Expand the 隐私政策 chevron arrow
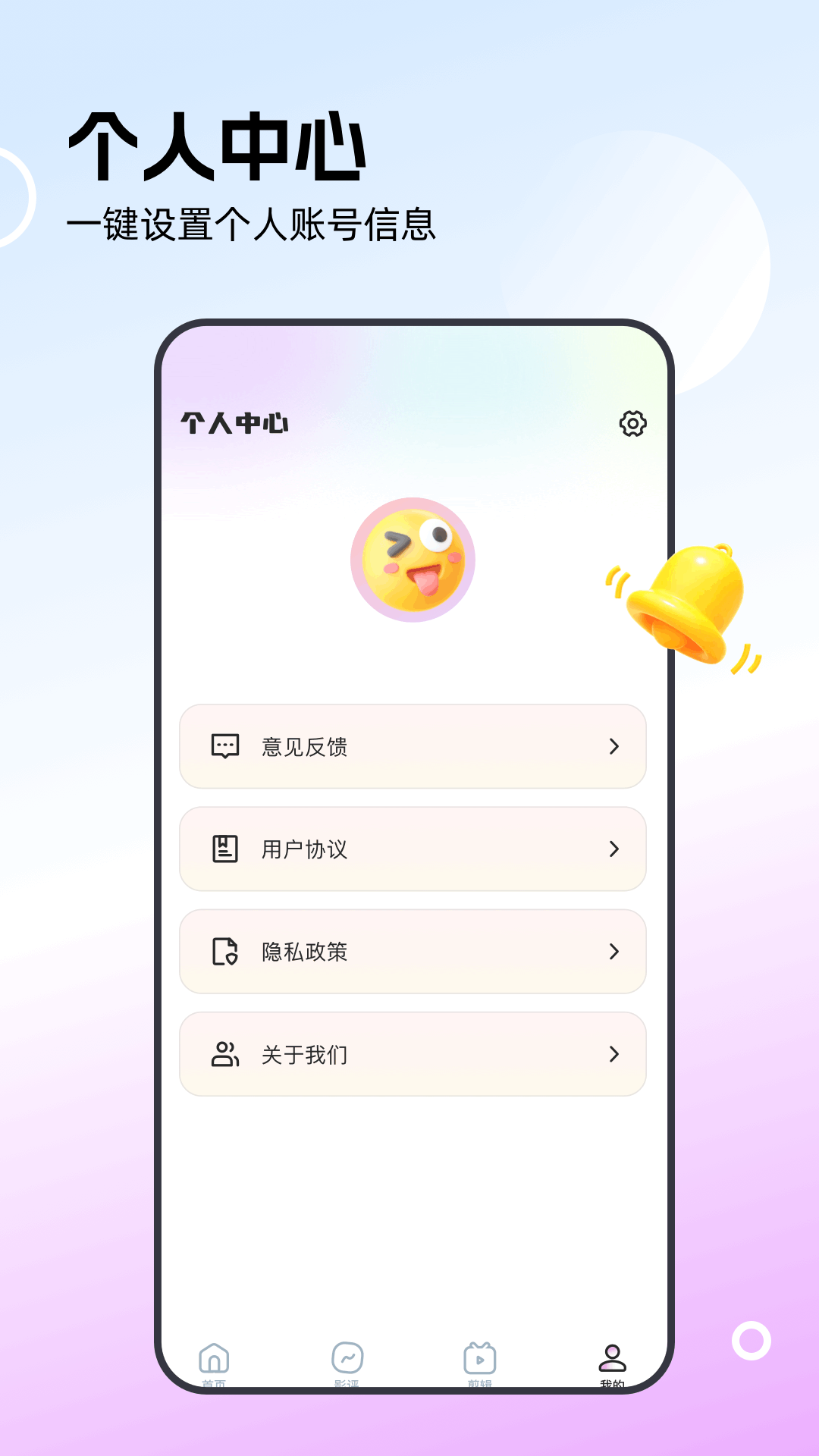 coord(614,952)
